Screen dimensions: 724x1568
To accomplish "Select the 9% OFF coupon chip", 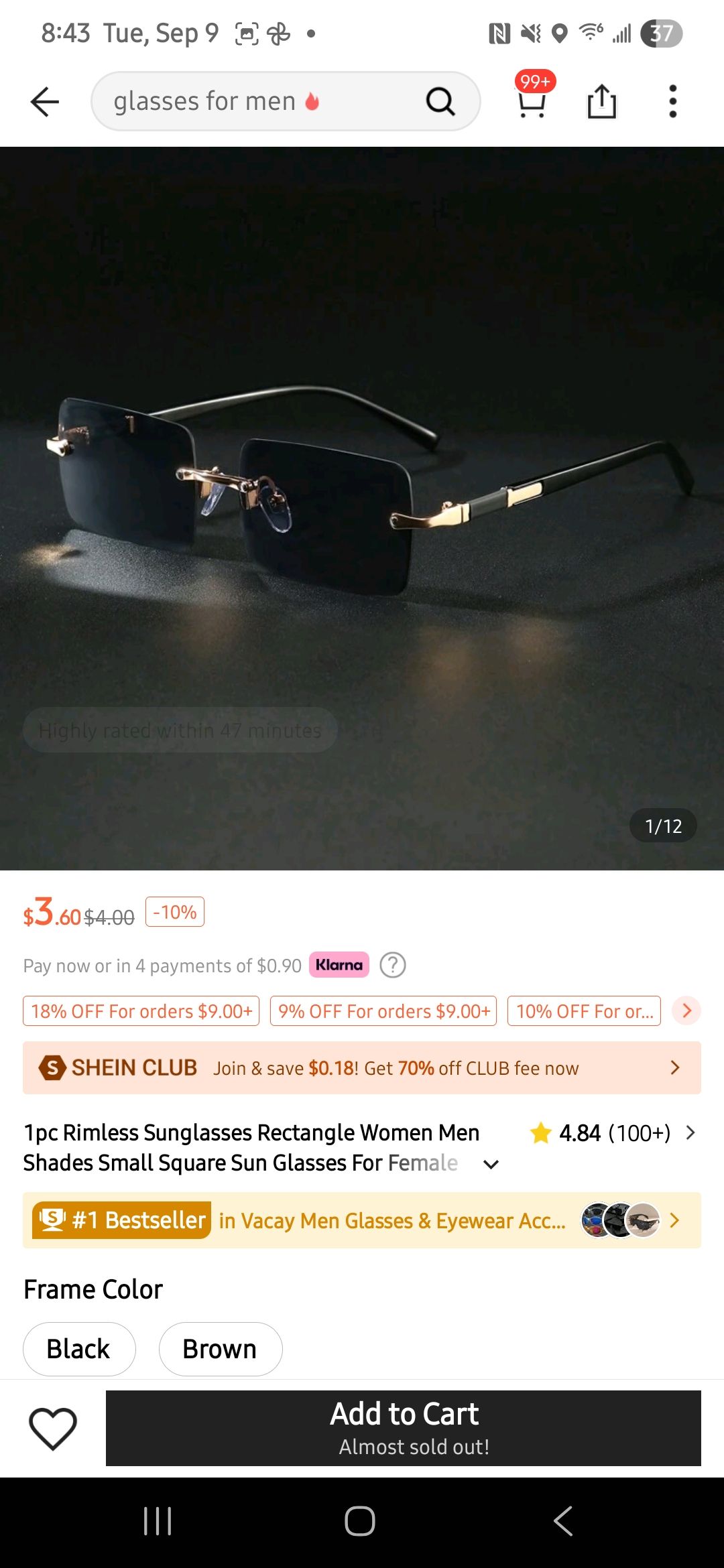I will 383,1010.
